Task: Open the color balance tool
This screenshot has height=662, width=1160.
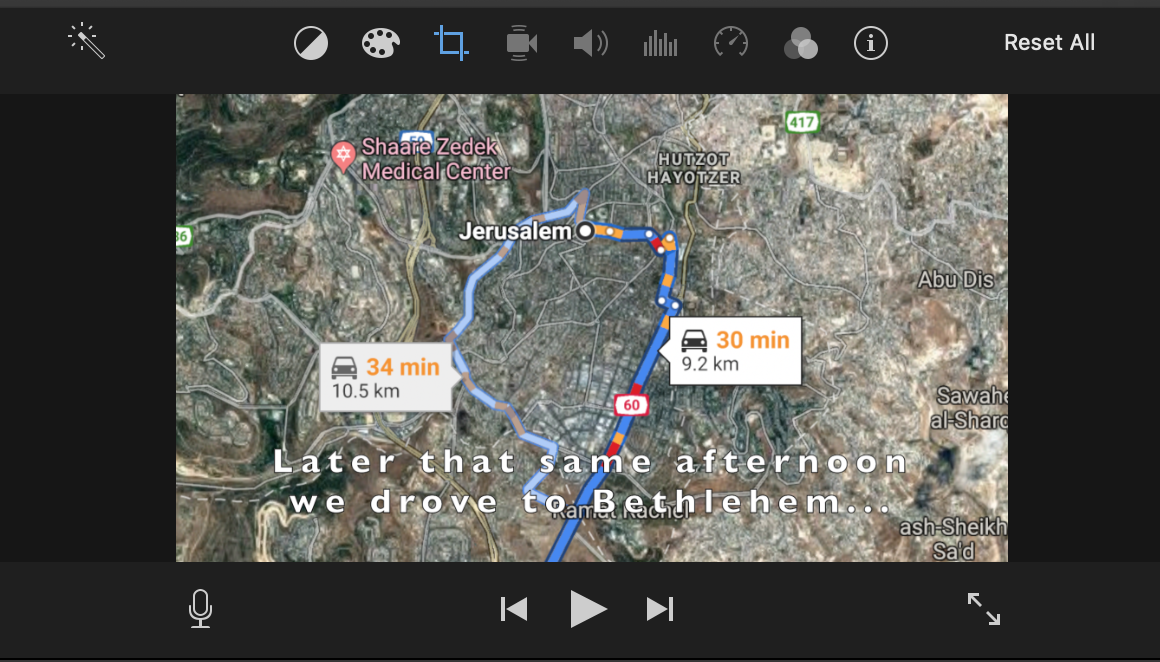Action: pyautogui.click(x=311, y=43)
